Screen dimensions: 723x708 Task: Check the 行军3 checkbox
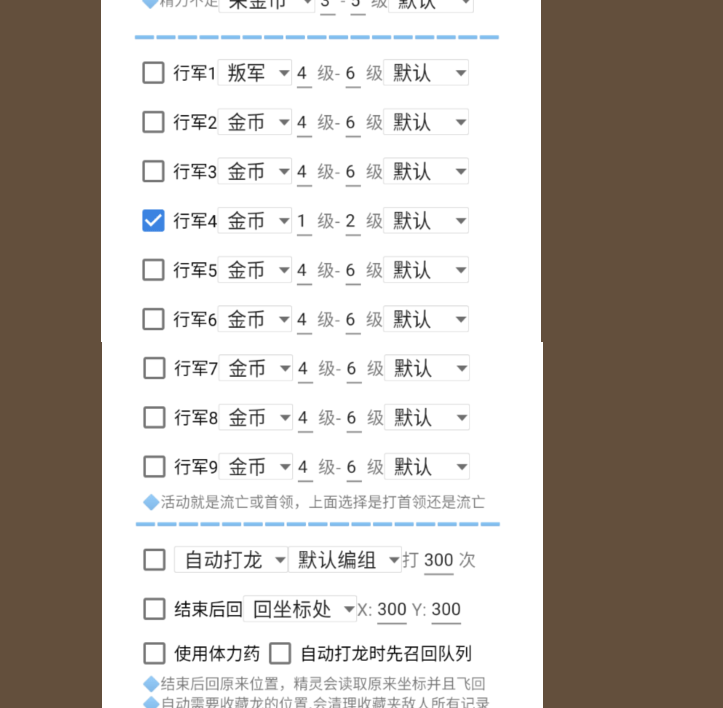pyautogui.click(x=153, y=171)
